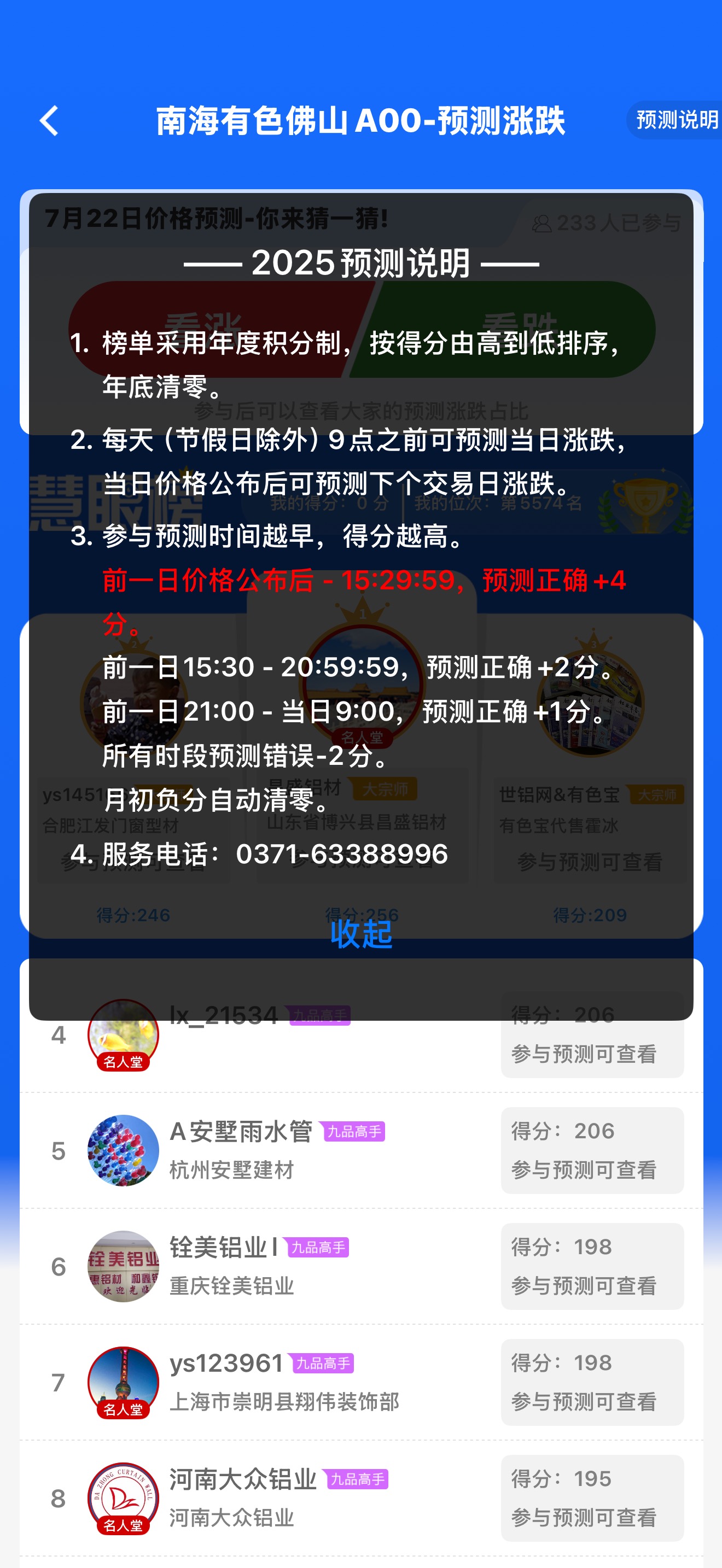Collapse the explanation with 收起
The width and height of the screenshot is (722, 1568).
361,934
